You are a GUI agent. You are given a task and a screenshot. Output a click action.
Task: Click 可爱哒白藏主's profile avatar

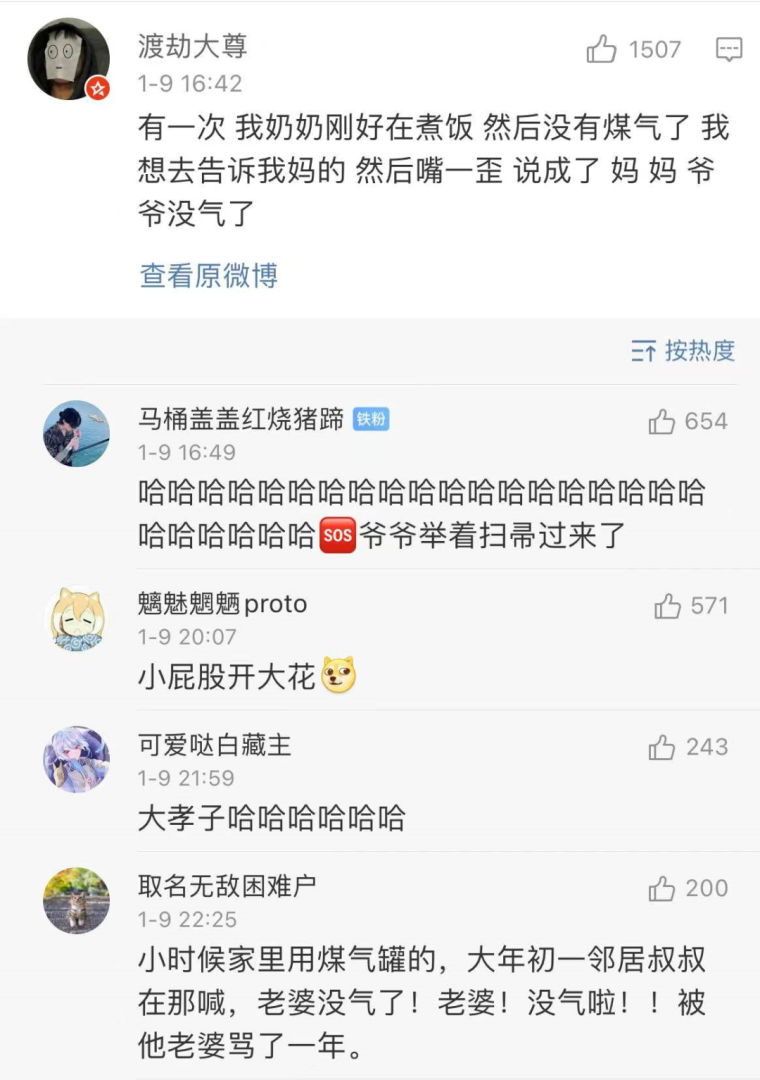(75, 758)
